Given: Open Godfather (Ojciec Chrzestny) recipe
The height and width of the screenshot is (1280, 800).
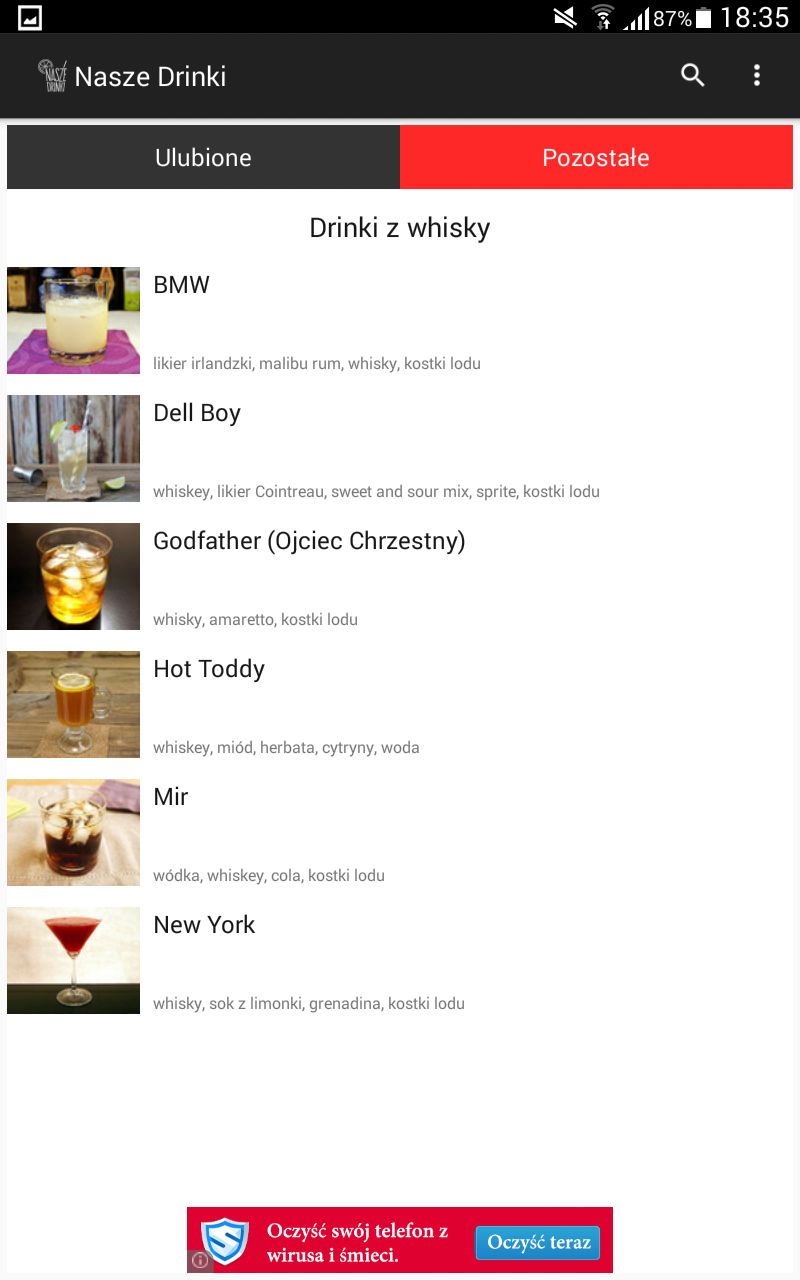Looking at the screenshot, I should click(400, 576).
